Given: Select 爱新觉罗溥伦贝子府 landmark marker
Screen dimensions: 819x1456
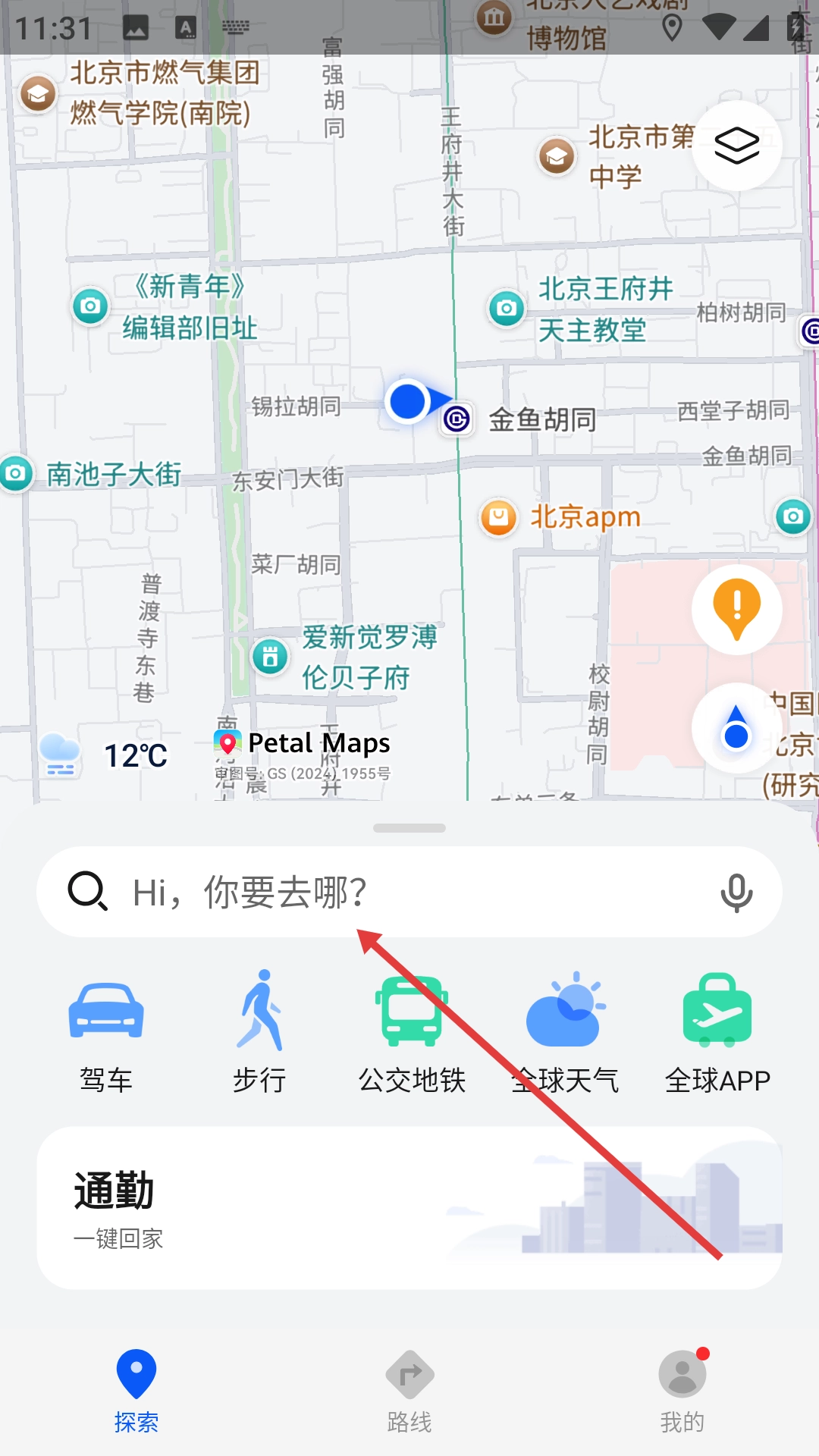Looking at the screenshot, I should (x=270, y=657).
